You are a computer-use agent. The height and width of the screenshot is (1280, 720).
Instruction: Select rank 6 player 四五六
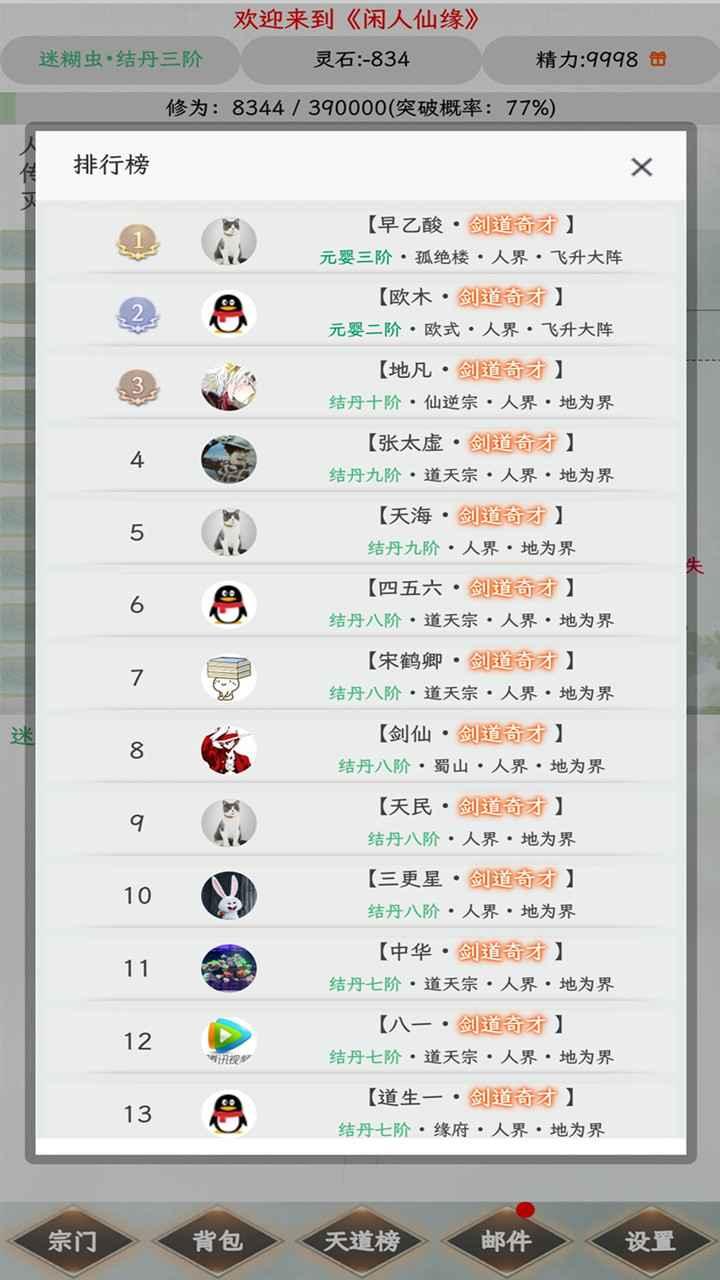click(x=361, y=605)
